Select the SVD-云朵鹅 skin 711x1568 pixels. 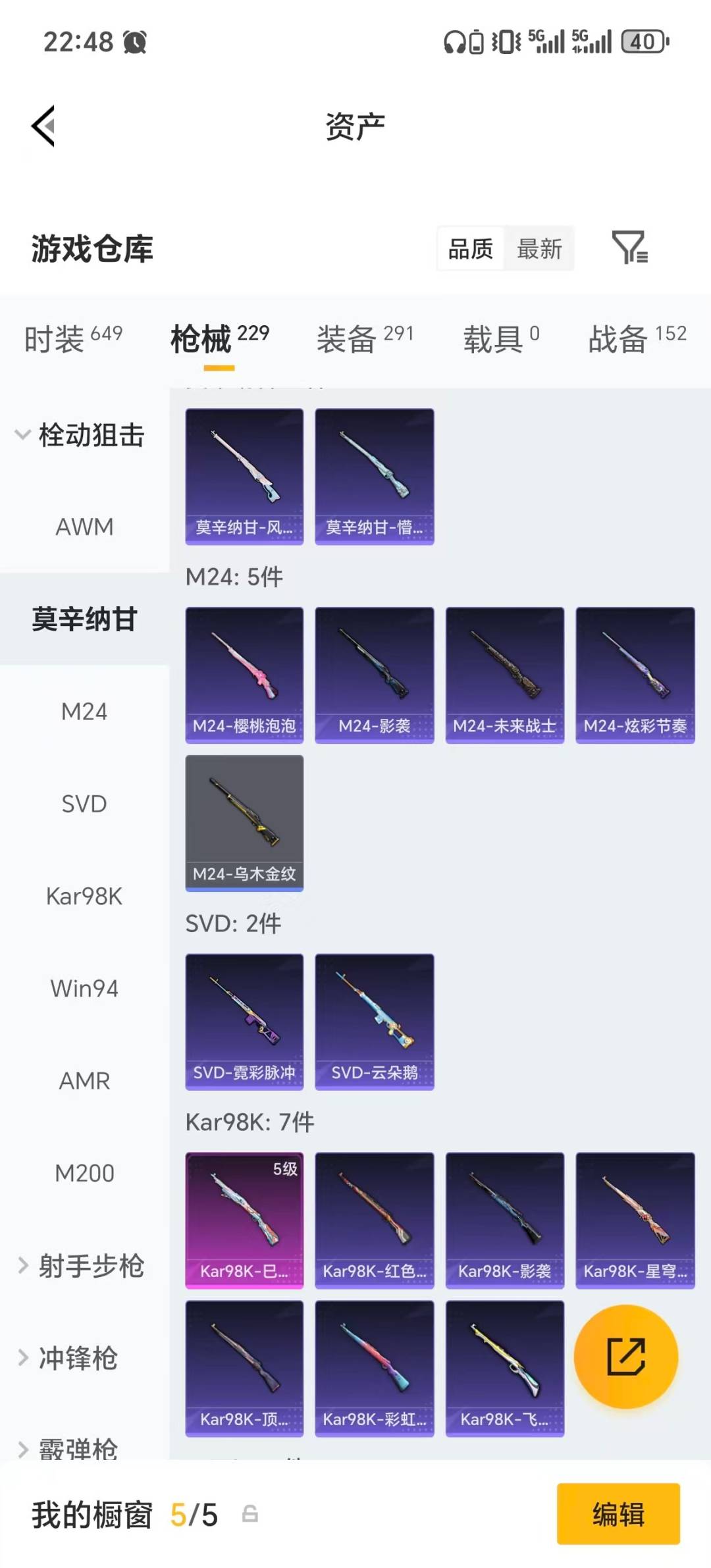374,1020
